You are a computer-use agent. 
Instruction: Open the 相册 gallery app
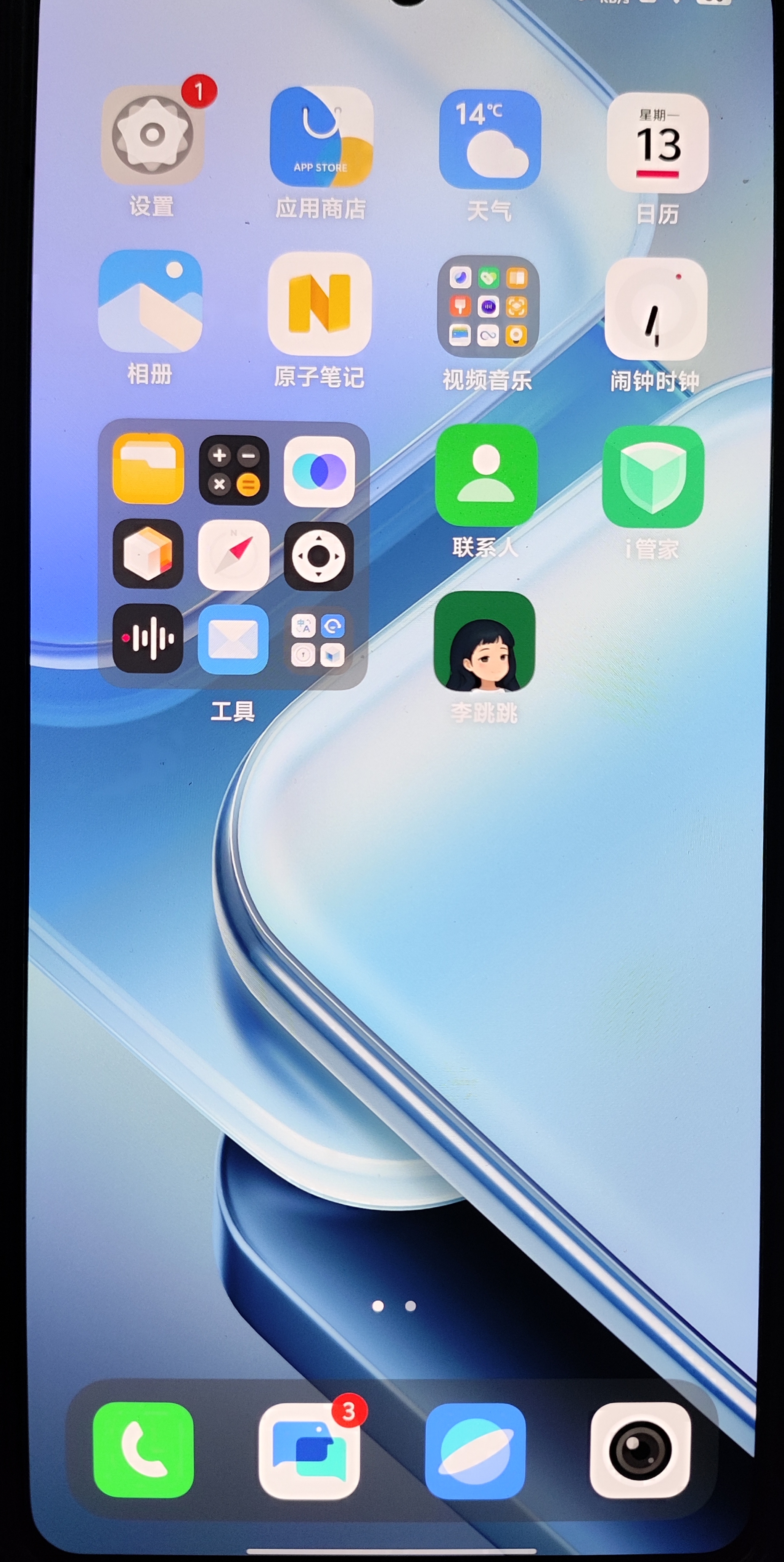pyautogui.click(x=150, y=301)
